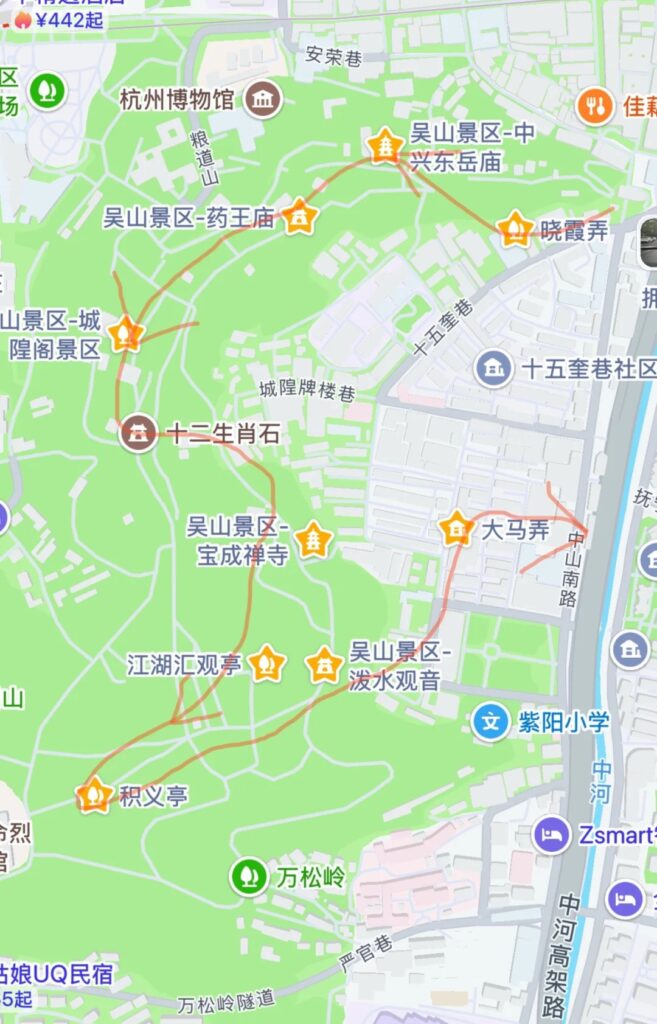Tap the 吴山景区-泼水观音 marker
657x1024 pixels.
click(324, 665)
